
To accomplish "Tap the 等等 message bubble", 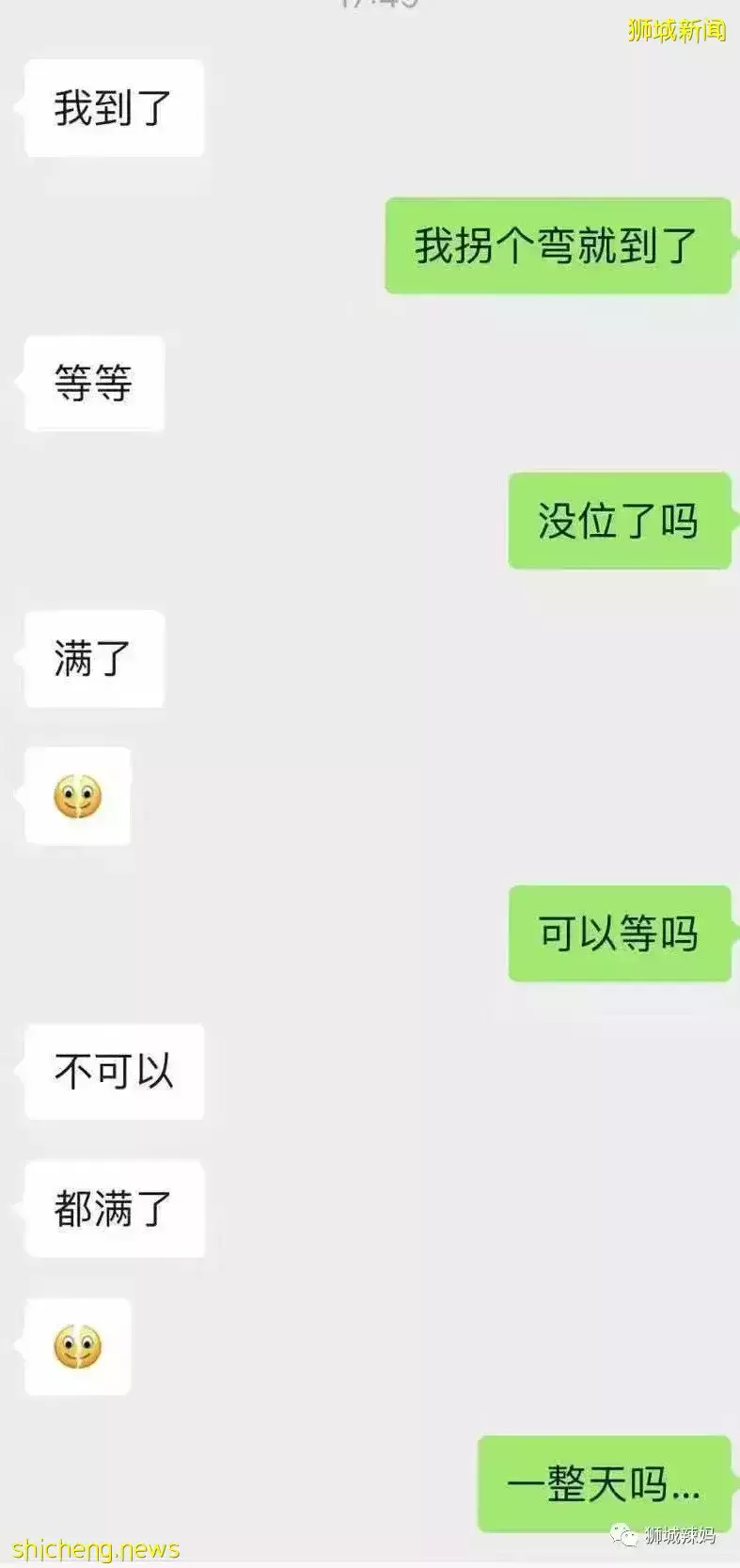I will [x=94, y=383].
